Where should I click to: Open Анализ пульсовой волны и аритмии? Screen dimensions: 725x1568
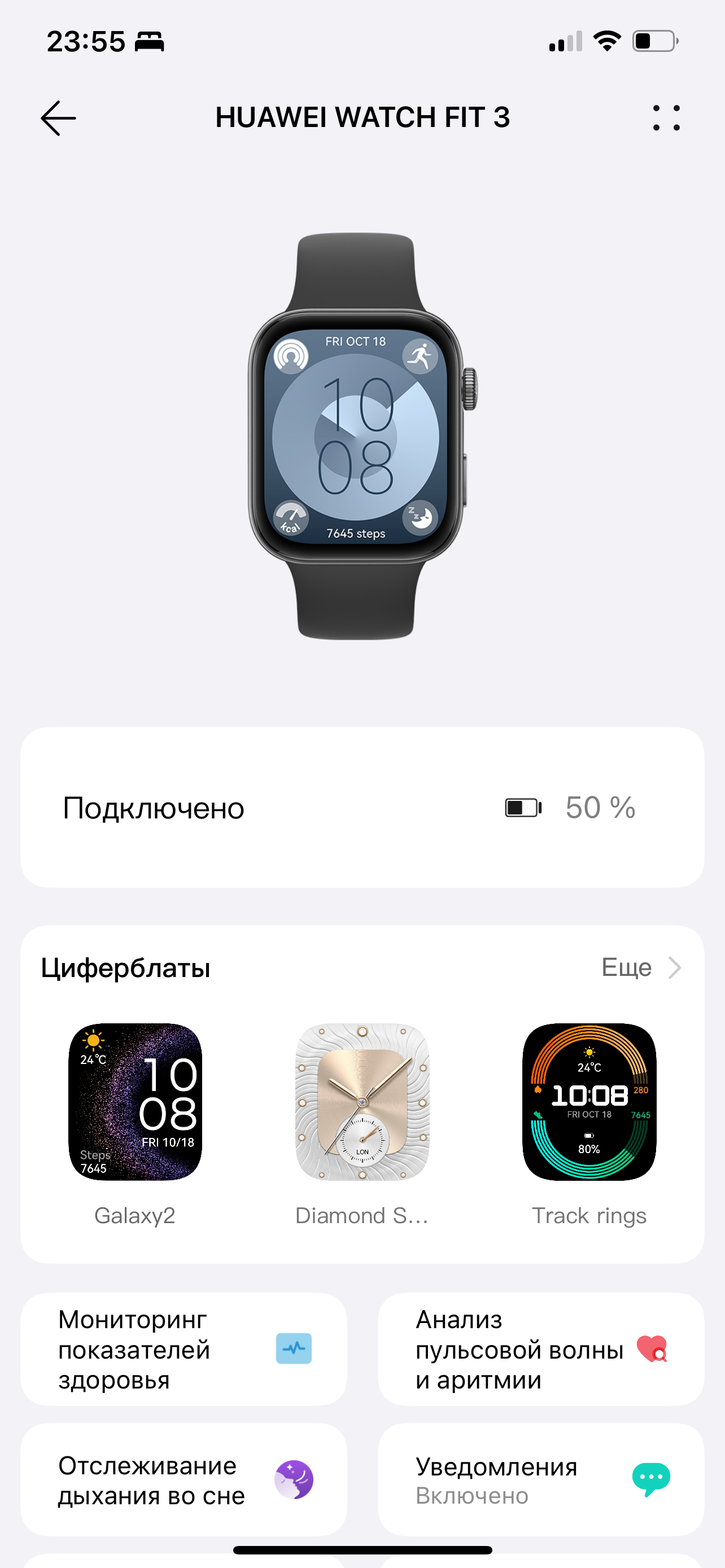(540, 1349)
